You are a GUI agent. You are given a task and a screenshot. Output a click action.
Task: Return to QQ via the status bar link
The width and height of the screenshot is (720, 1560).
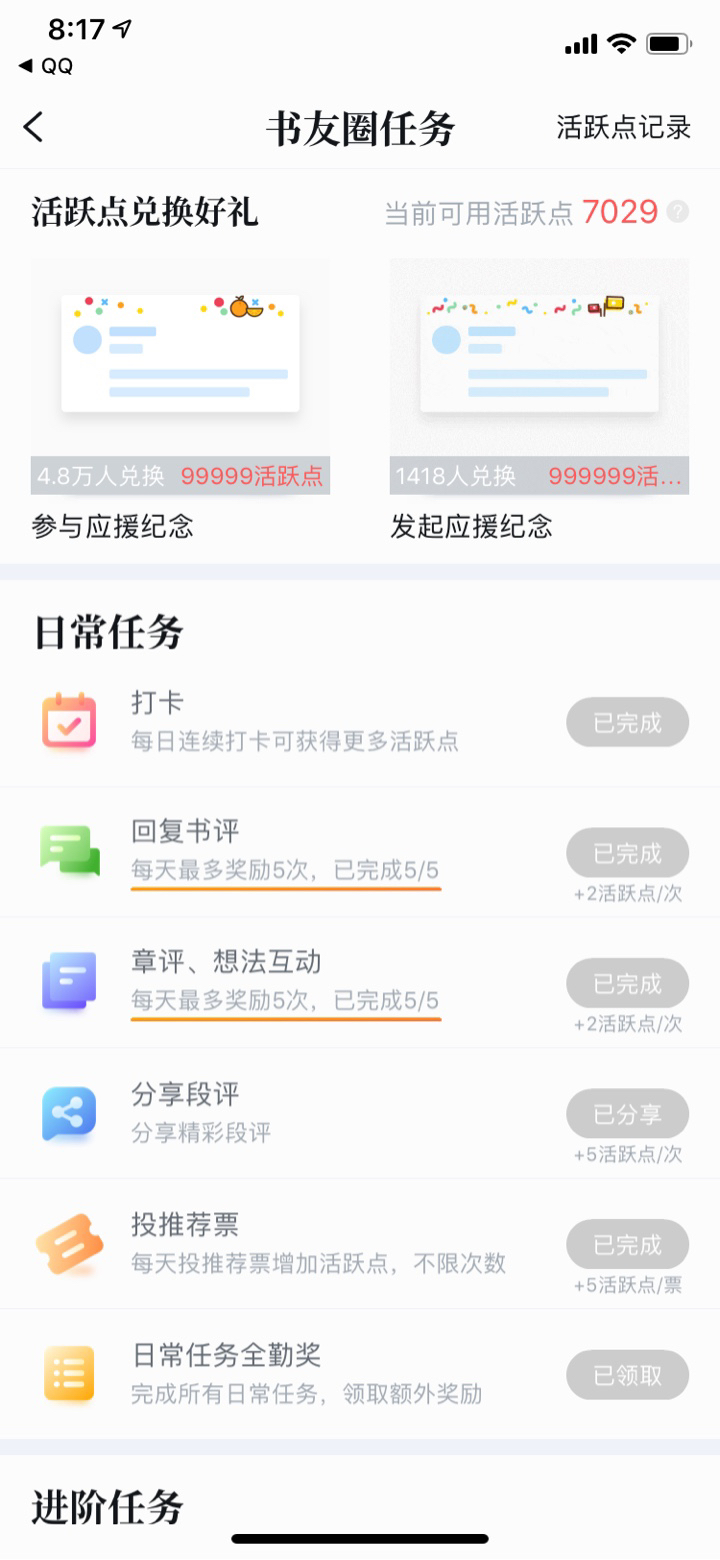[x=45, y=66]
